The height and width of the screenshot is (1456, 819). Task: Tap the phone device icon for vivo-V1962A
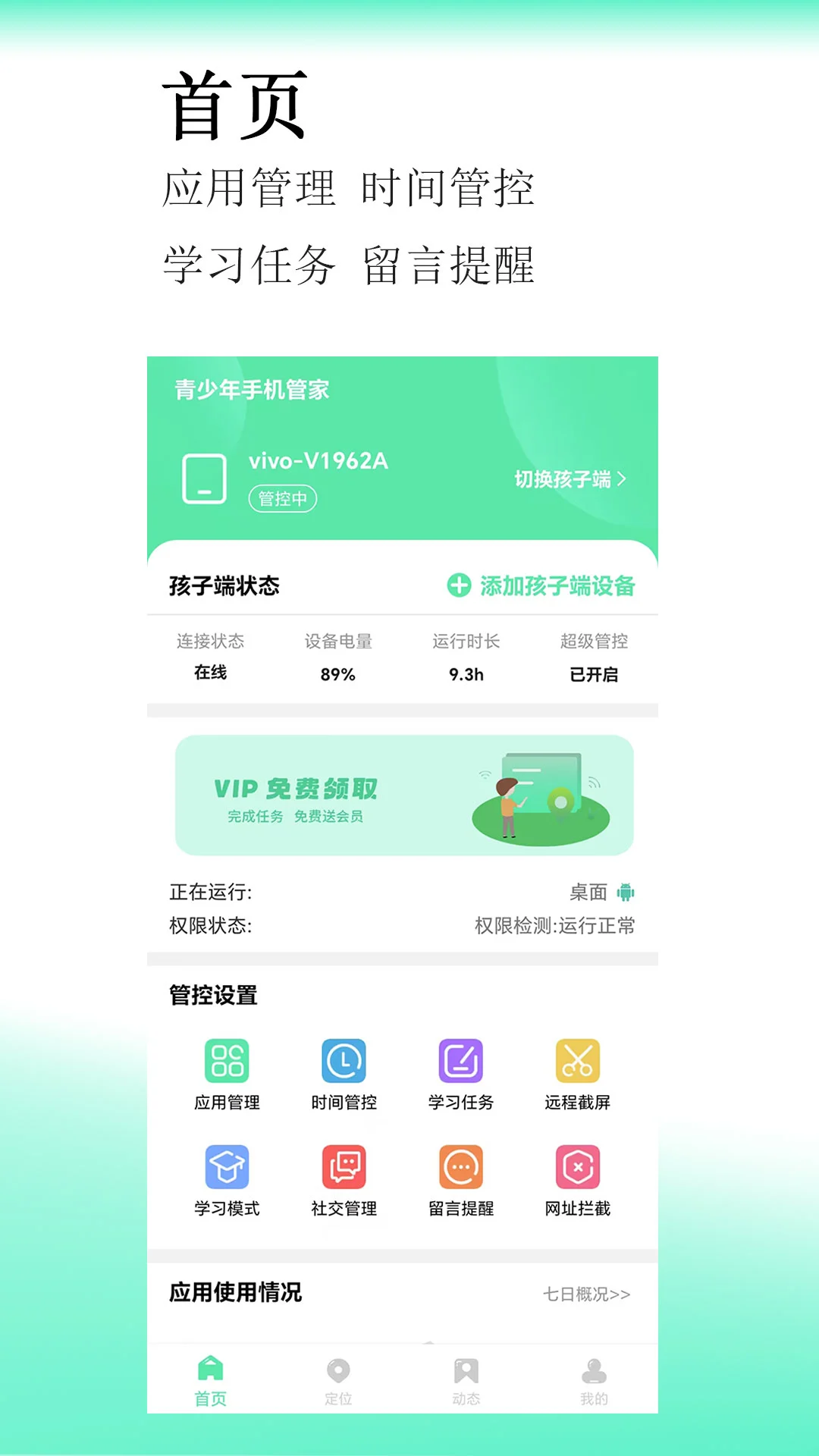[205, 477]
